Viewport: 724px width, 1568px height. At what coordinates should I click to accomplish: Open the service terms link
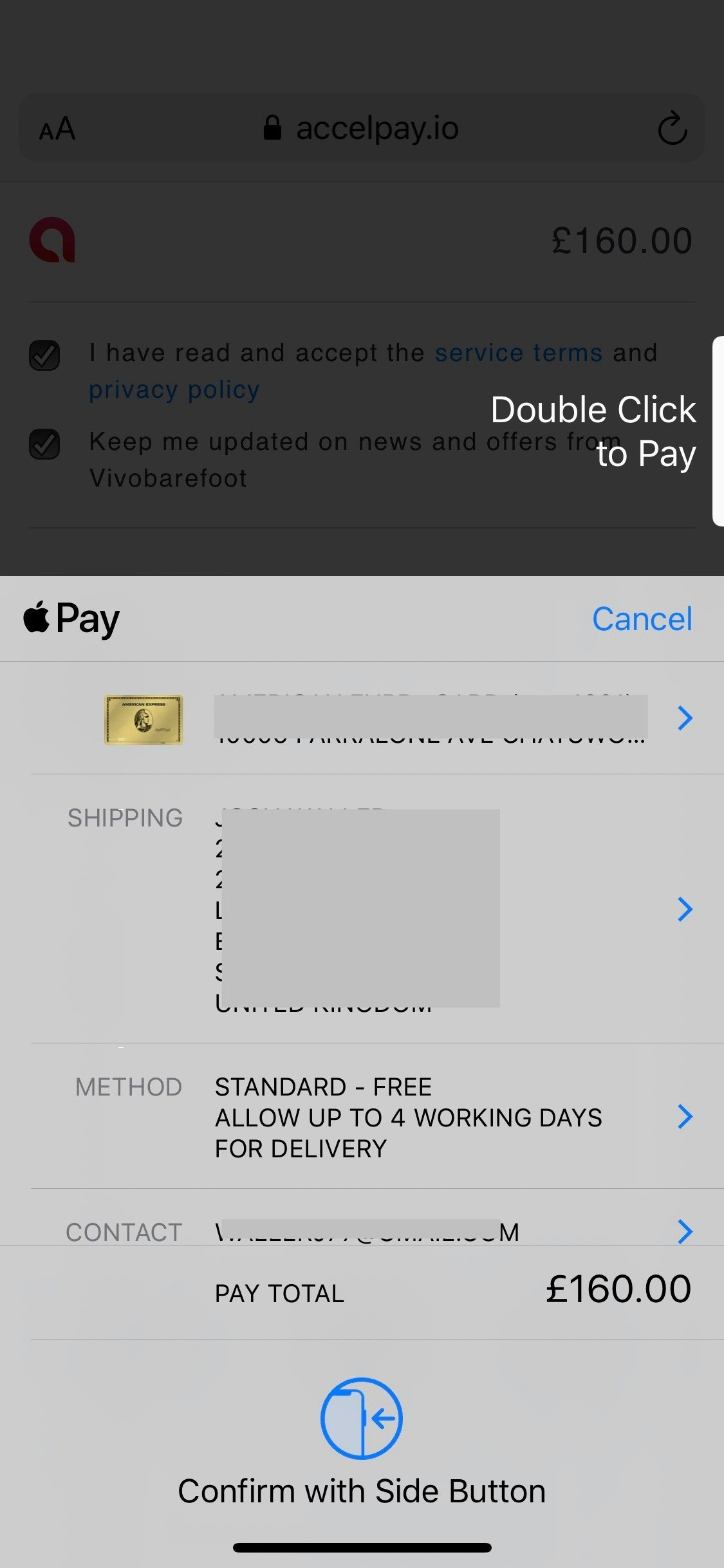pos(519,352)
